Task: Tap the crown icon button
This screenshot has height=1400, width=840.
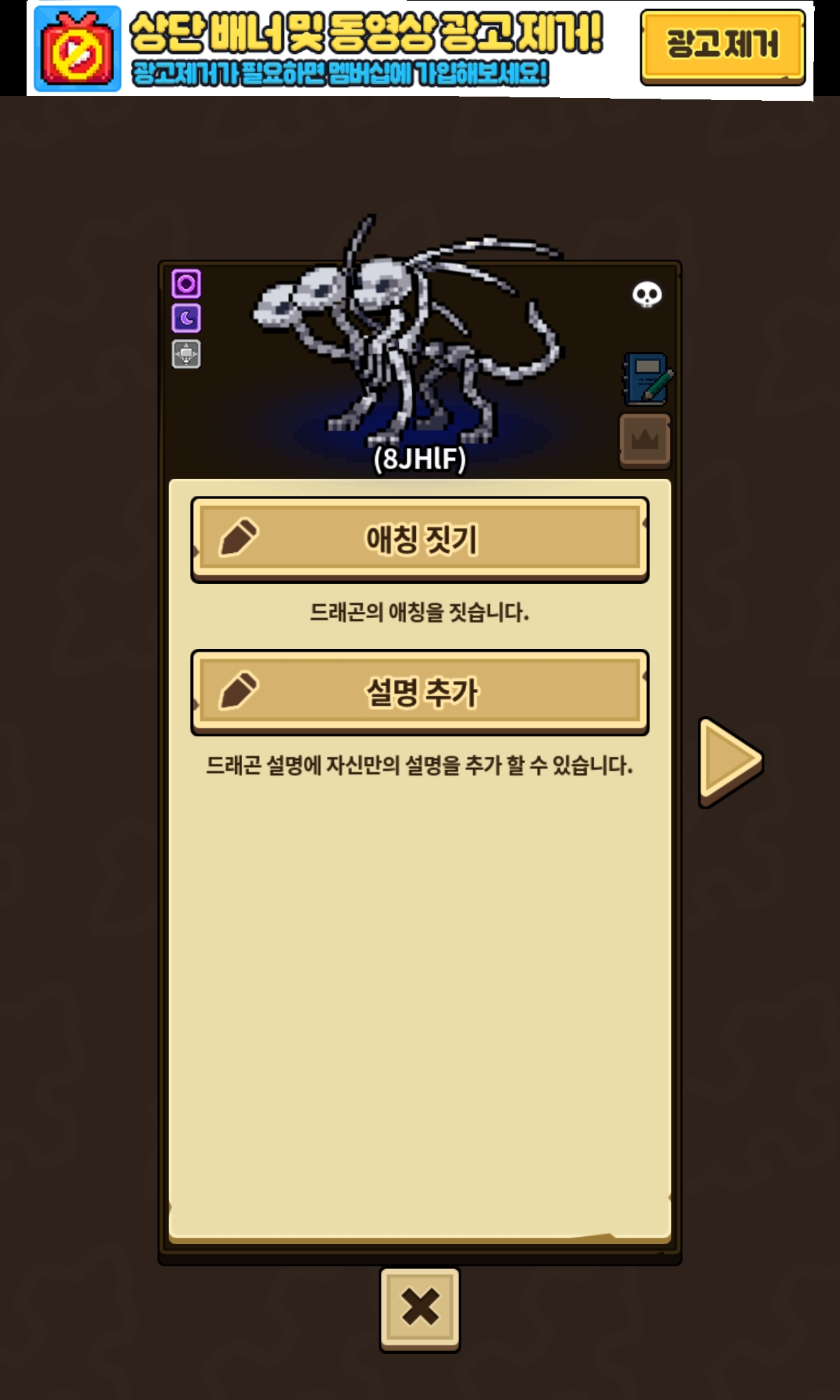Action: 645,440
